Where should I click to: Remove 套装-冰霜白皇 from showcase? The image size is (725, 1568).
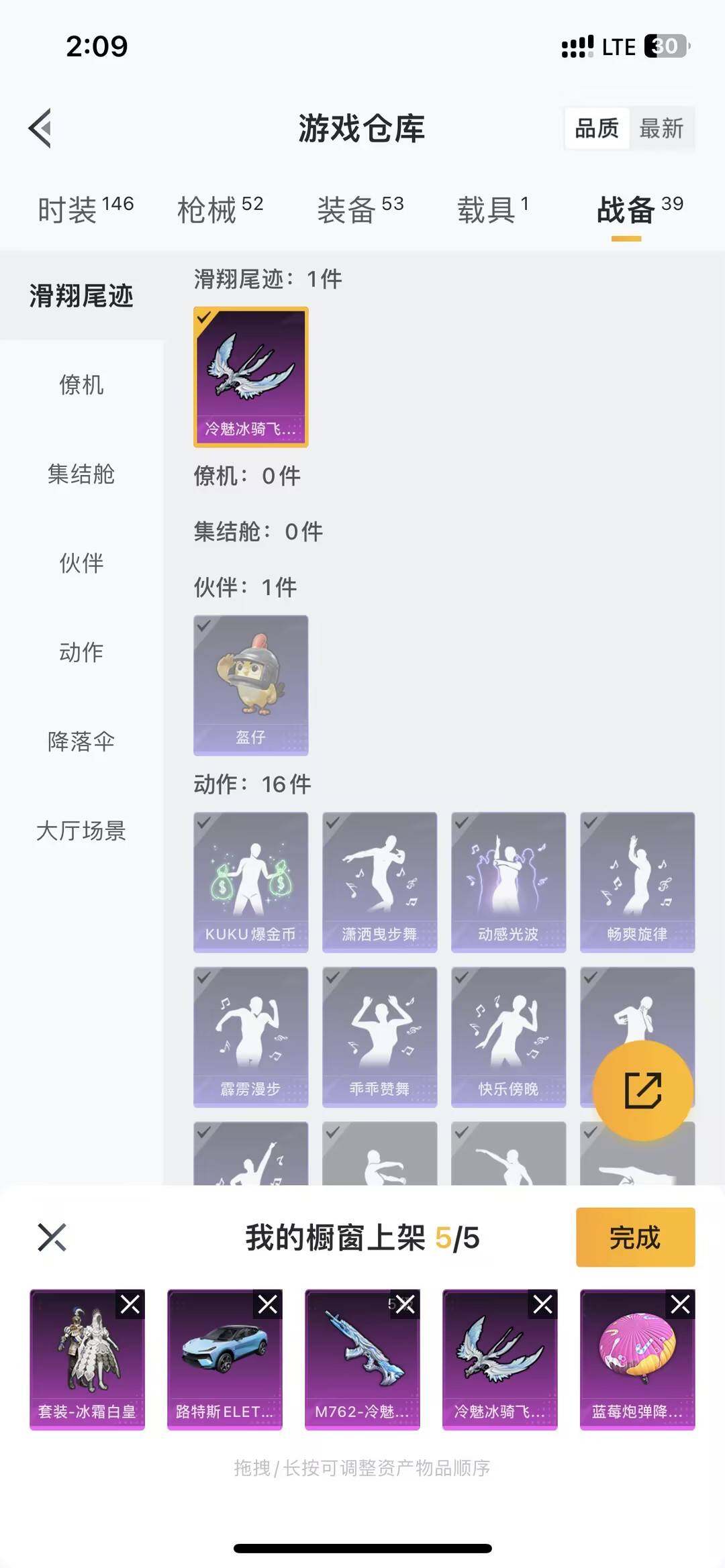click(x=130, y=1304)
